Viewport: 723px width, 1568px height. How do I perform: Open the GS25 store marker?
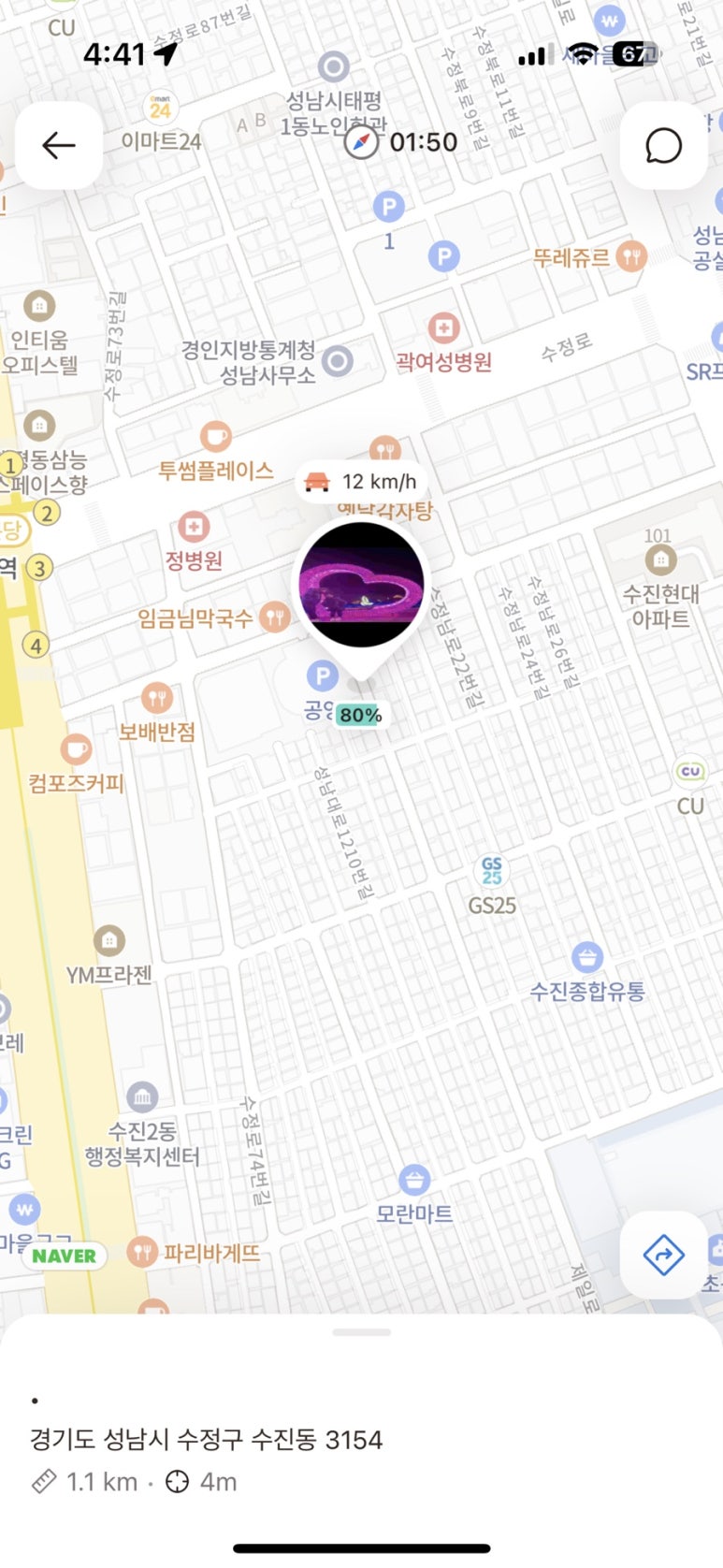[492, 871]
